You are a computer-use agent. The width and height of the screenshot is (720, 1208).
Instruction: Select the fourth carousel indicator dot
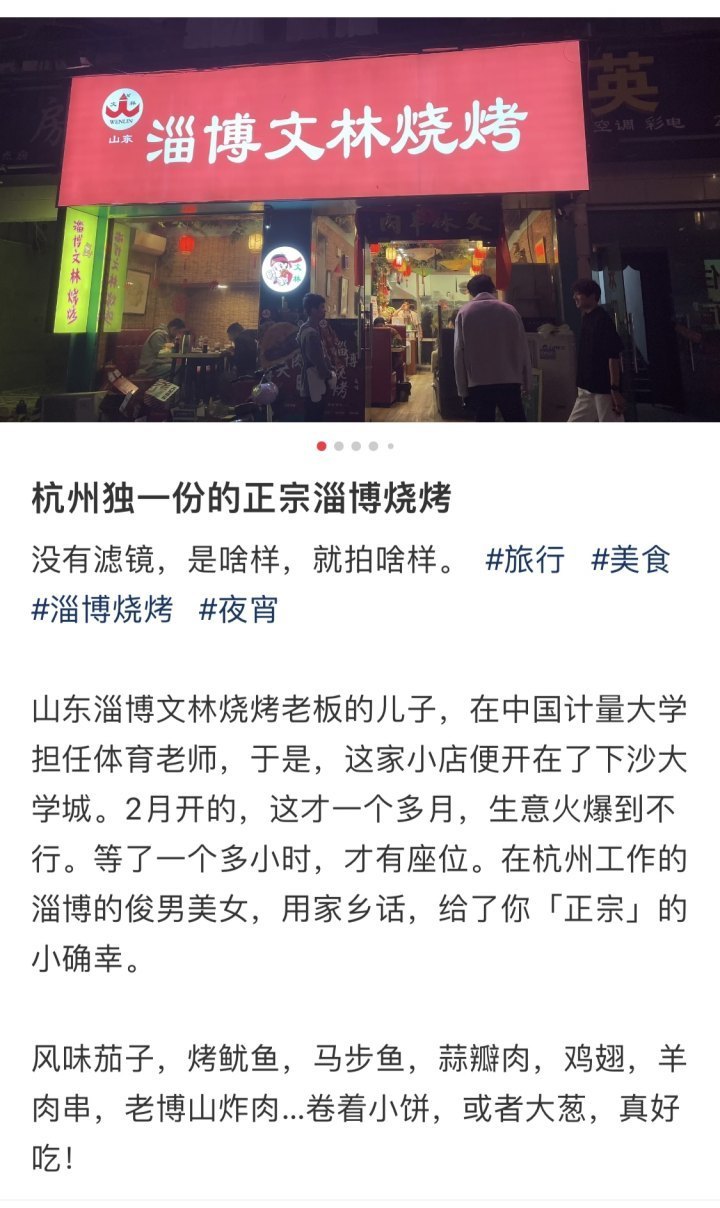pyautogui.click(x=374, y=446)
